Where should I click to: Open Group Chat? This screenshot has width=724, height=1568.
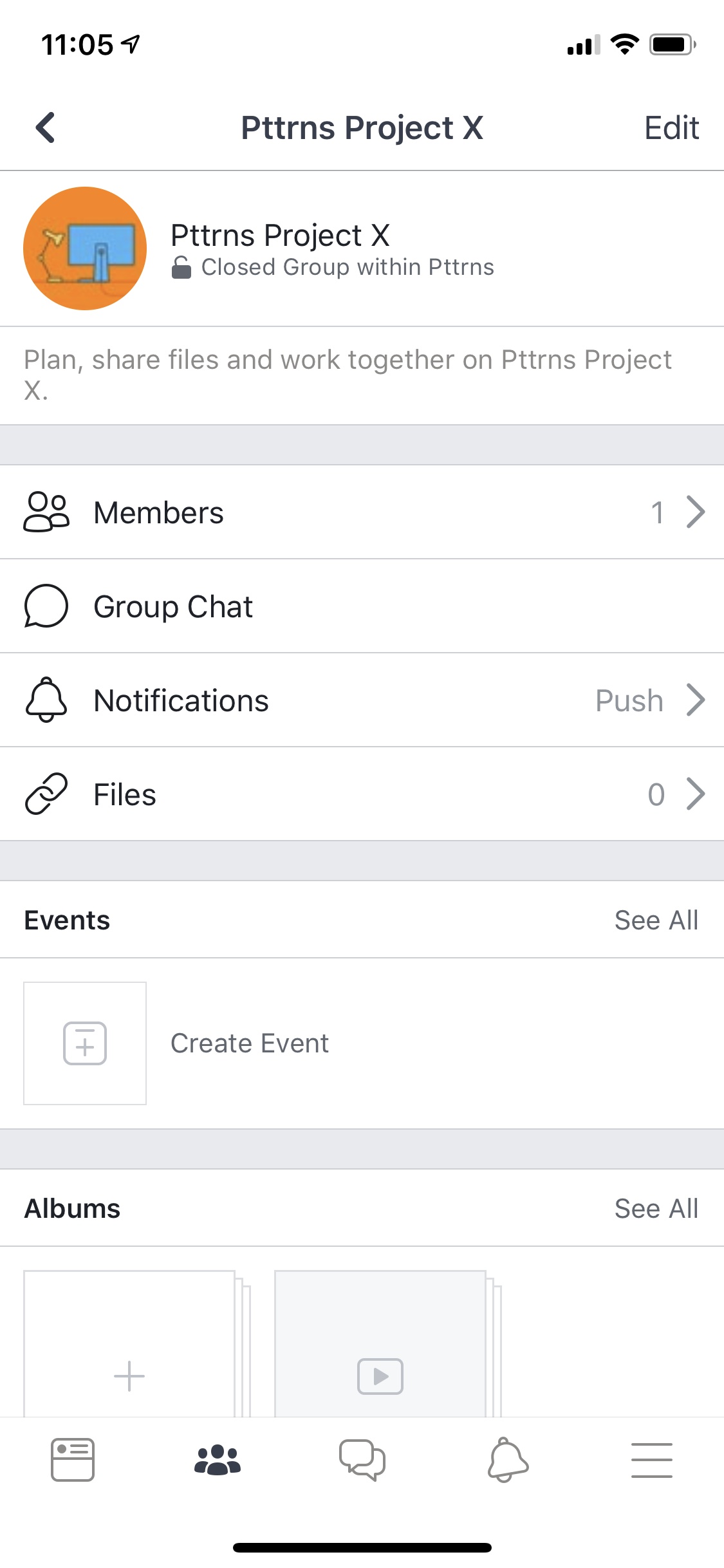[x=362, y=606]
